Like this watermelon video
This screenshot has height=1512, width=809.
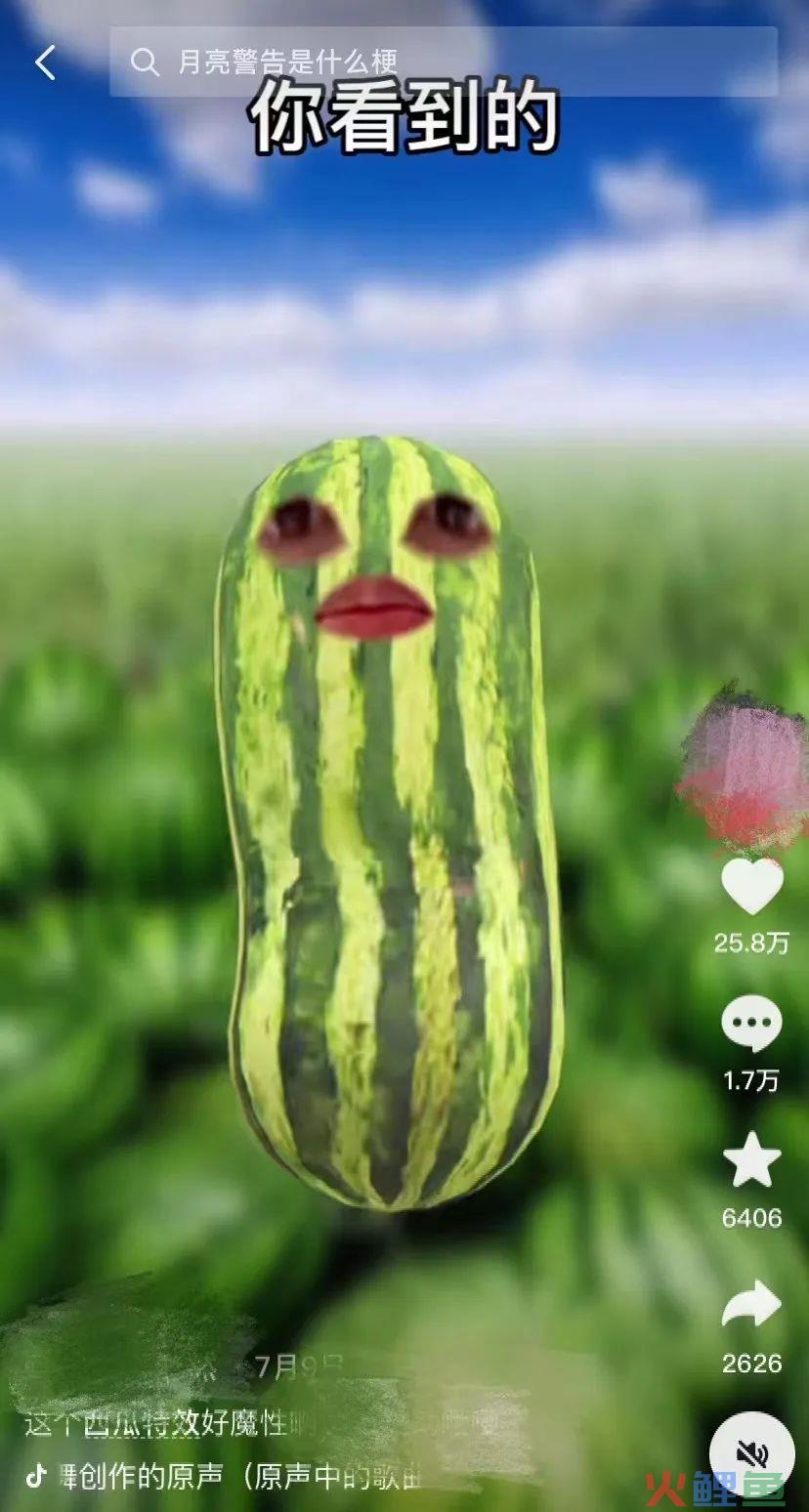pyautogui.click(x=751, y=886)
